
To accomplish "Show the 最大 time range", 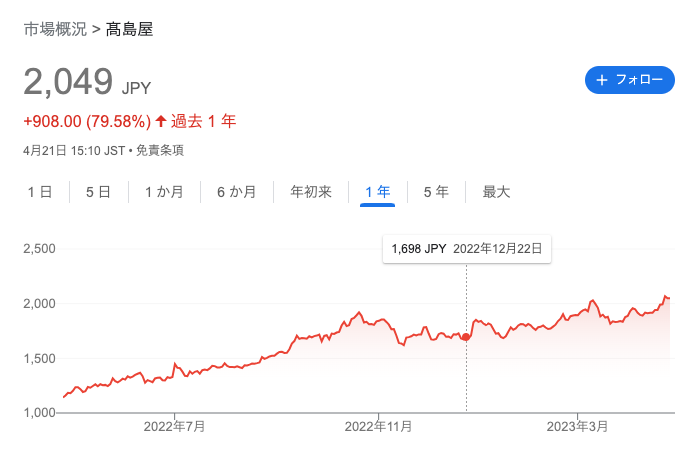I will coord(497,191).
